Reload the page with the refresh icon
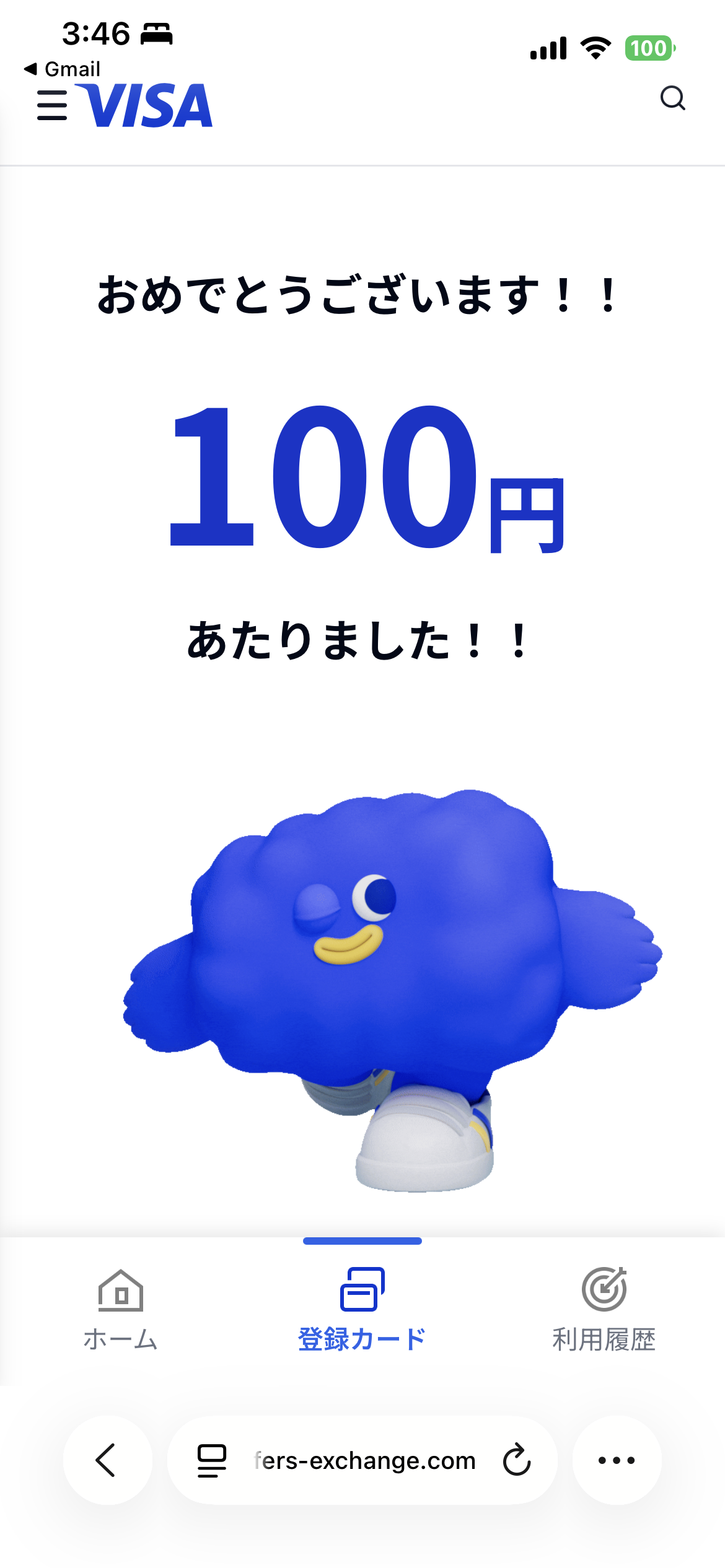 pos(517,1460)
